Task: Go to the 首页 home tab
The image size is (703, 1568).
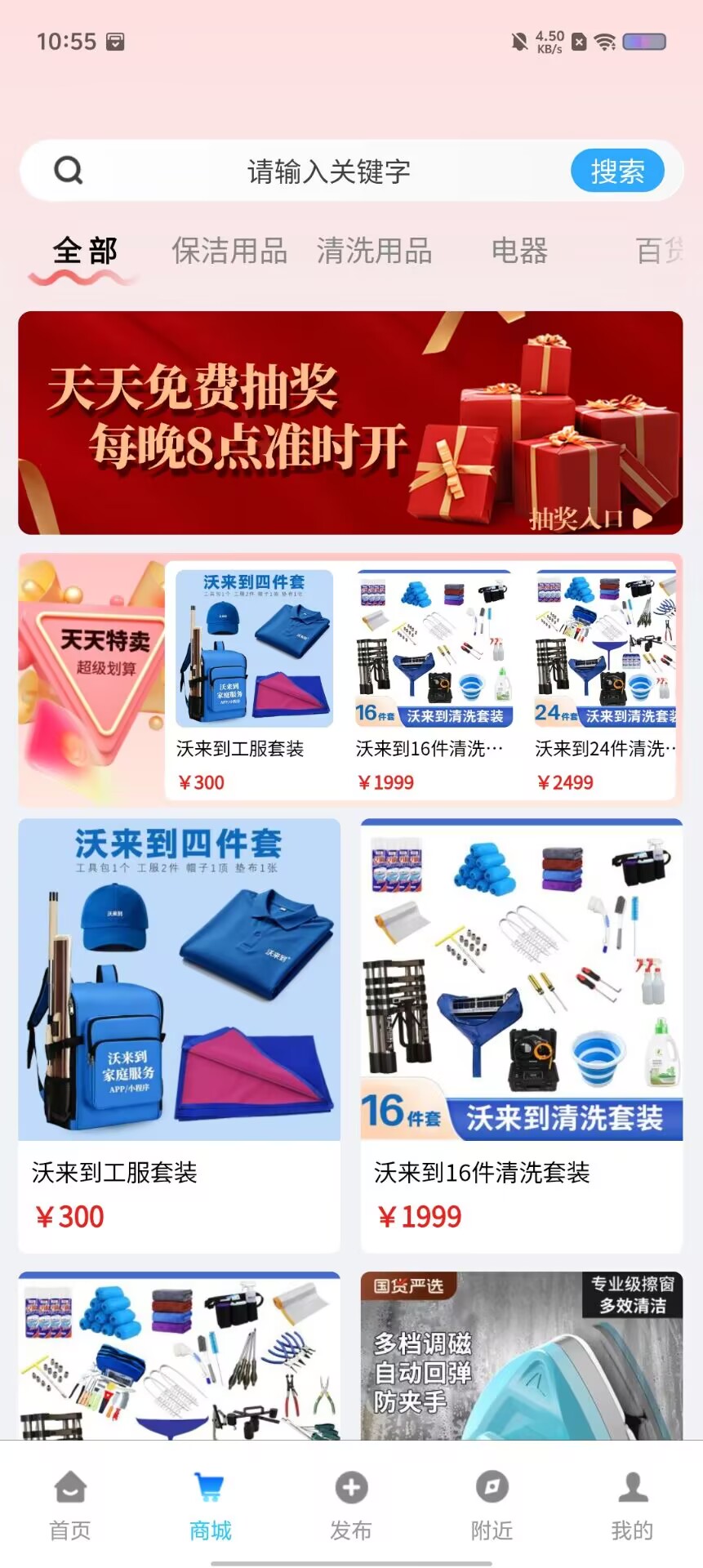Action: click(70, 1505)
